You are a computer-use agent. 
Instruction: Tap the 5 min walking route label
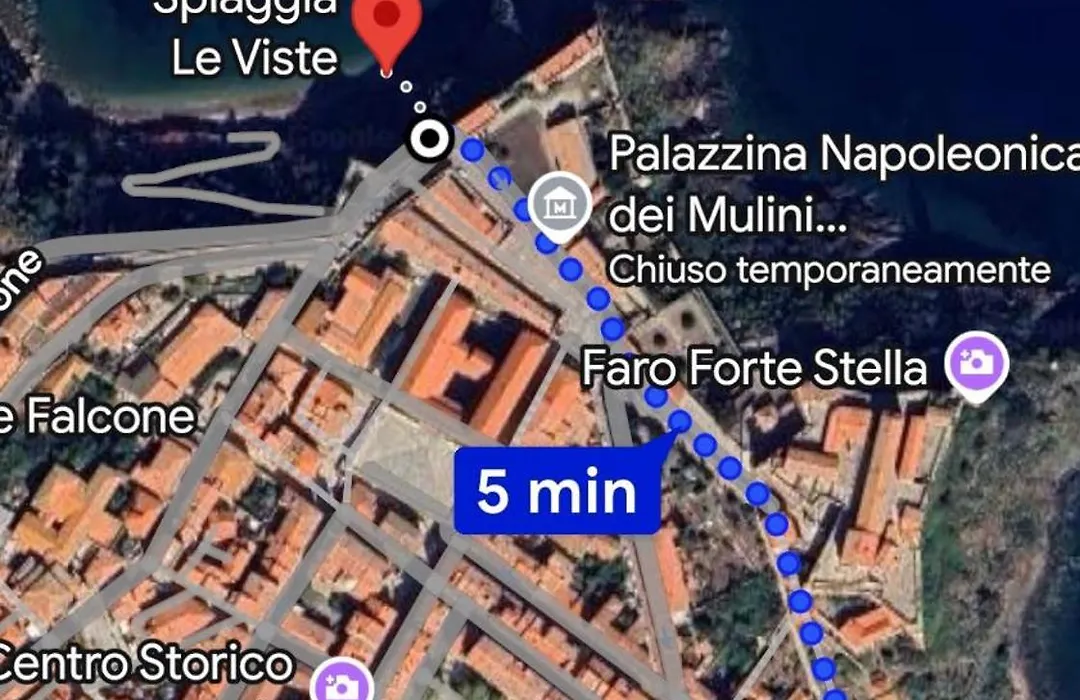[x=556, y=491]
